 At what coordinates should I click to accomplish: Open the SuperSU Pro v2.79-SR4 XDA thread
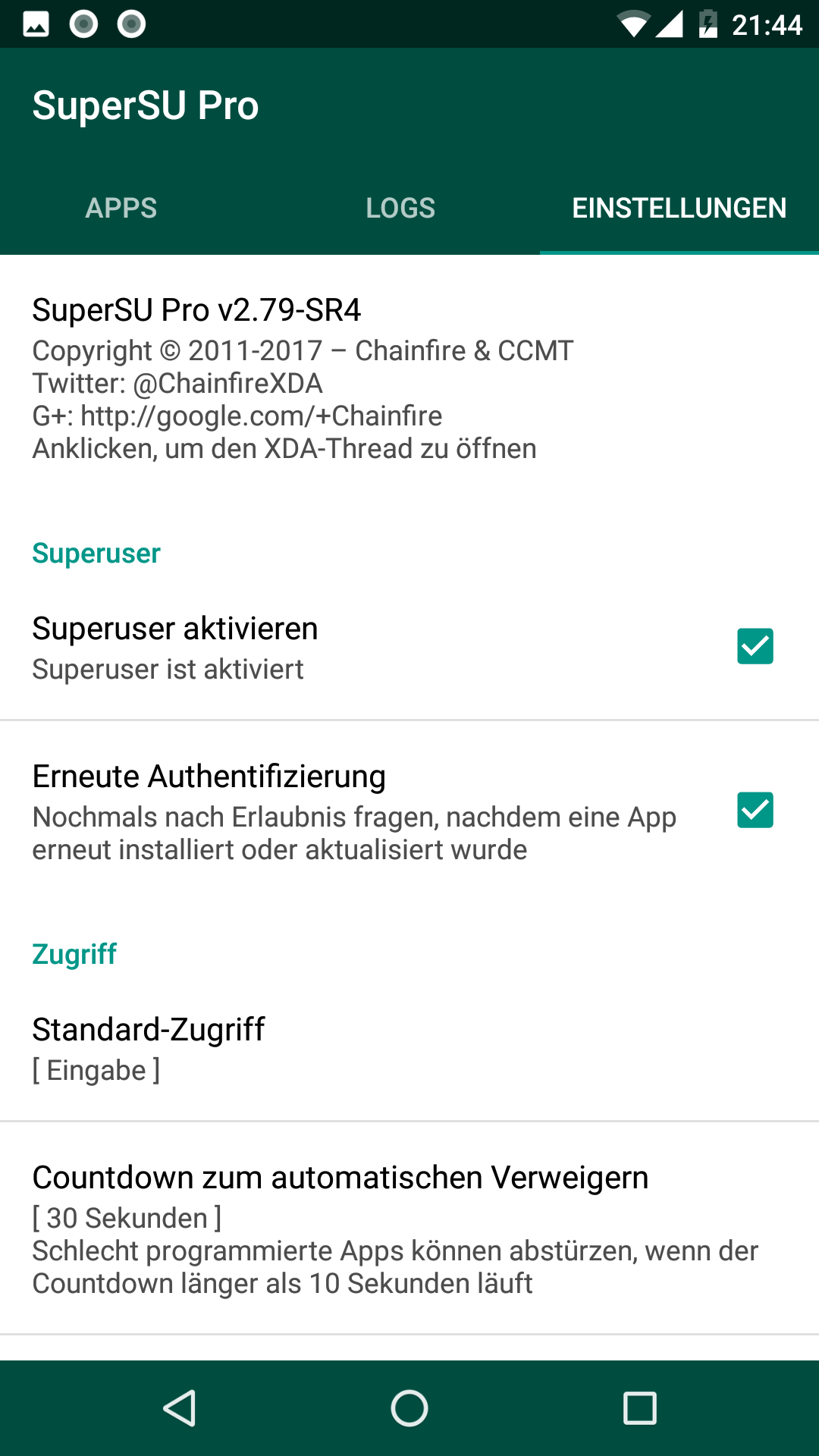pyautogui.click(x=303, y=378)
